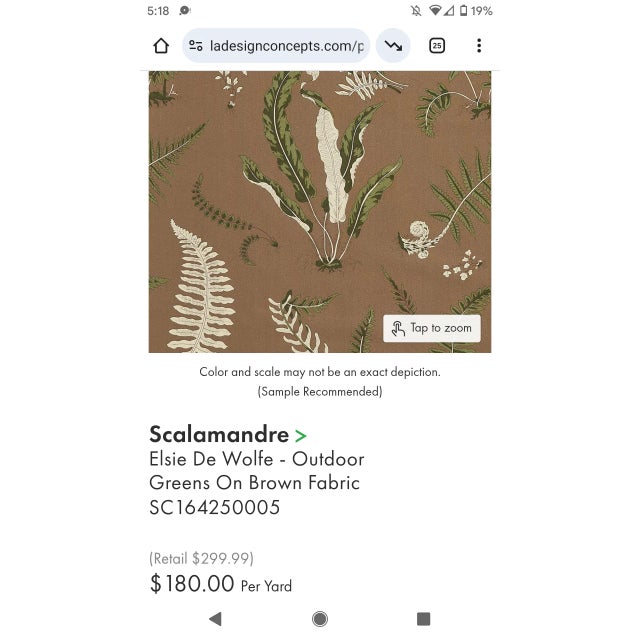Go back with the system back button
Viewport: 640px width, 640px height.
pyautogui.click(x=215, y=619)
